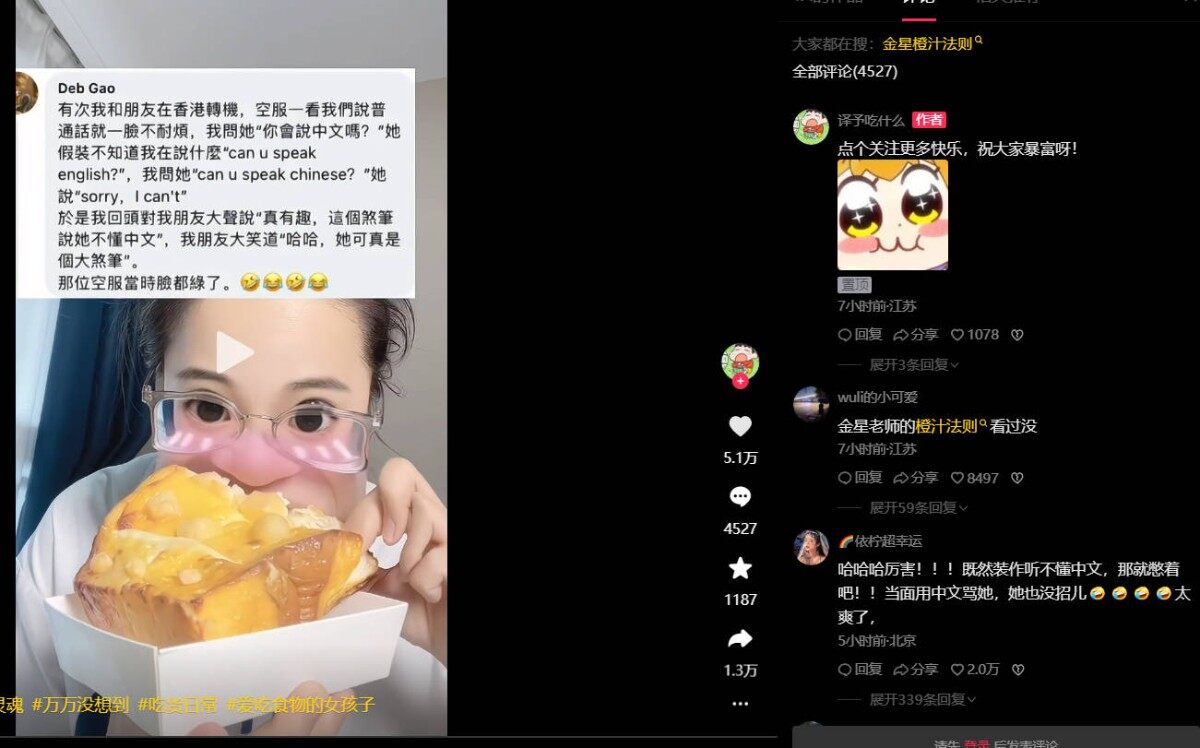The height and width of the screenshot is (748, 1200).
Task: Like 译予吃什么's comment with 1078 likes
Action: 974,335
